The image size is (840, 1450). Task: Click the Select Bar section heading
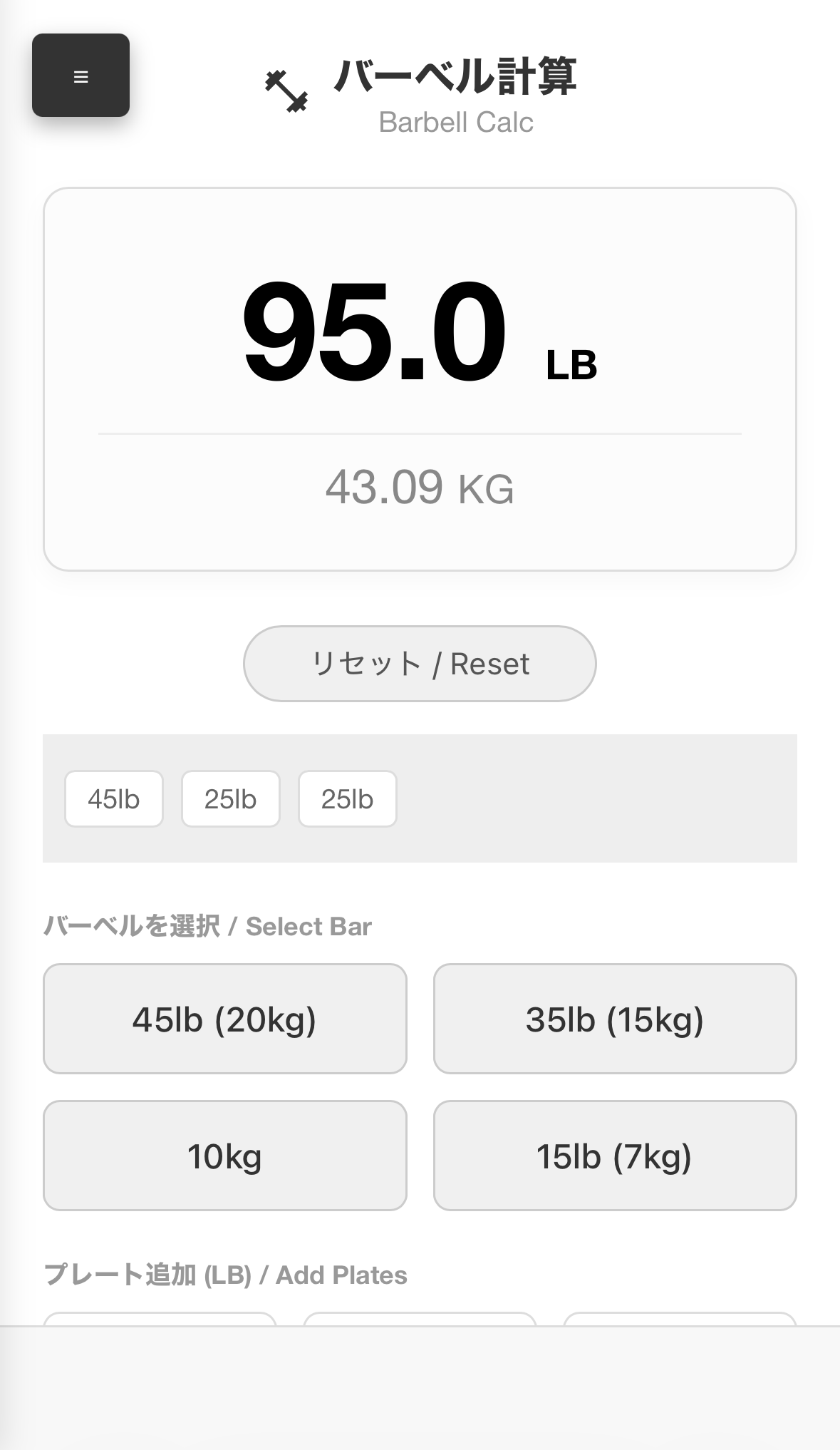tap(208, 925)
